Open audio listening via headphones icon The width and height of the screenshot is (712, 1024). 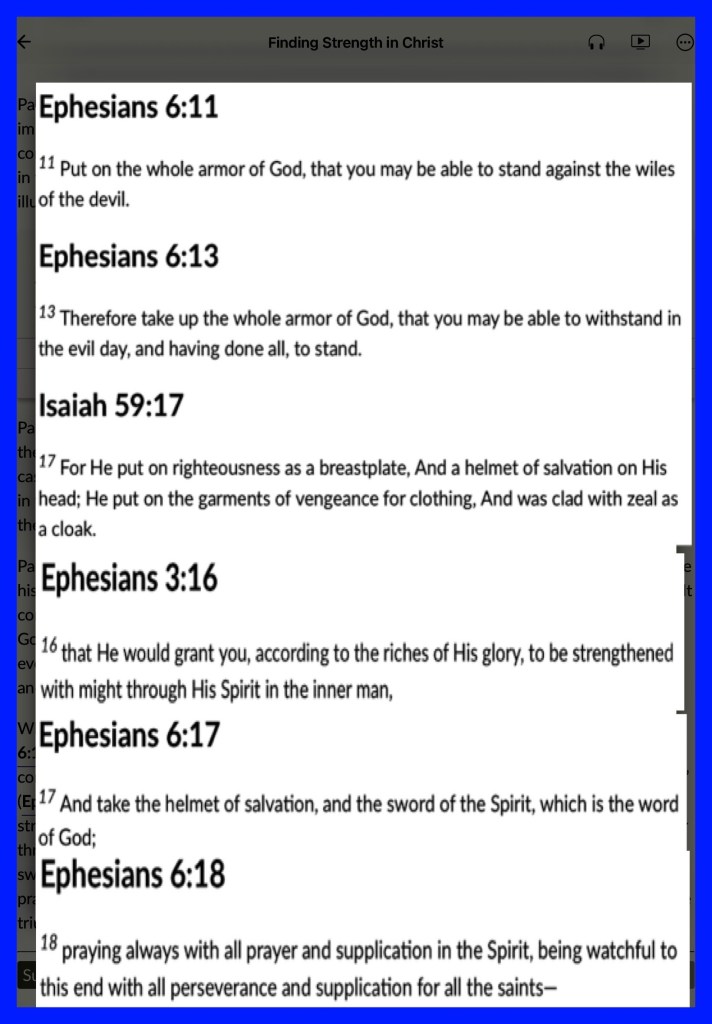pos(597,42)
